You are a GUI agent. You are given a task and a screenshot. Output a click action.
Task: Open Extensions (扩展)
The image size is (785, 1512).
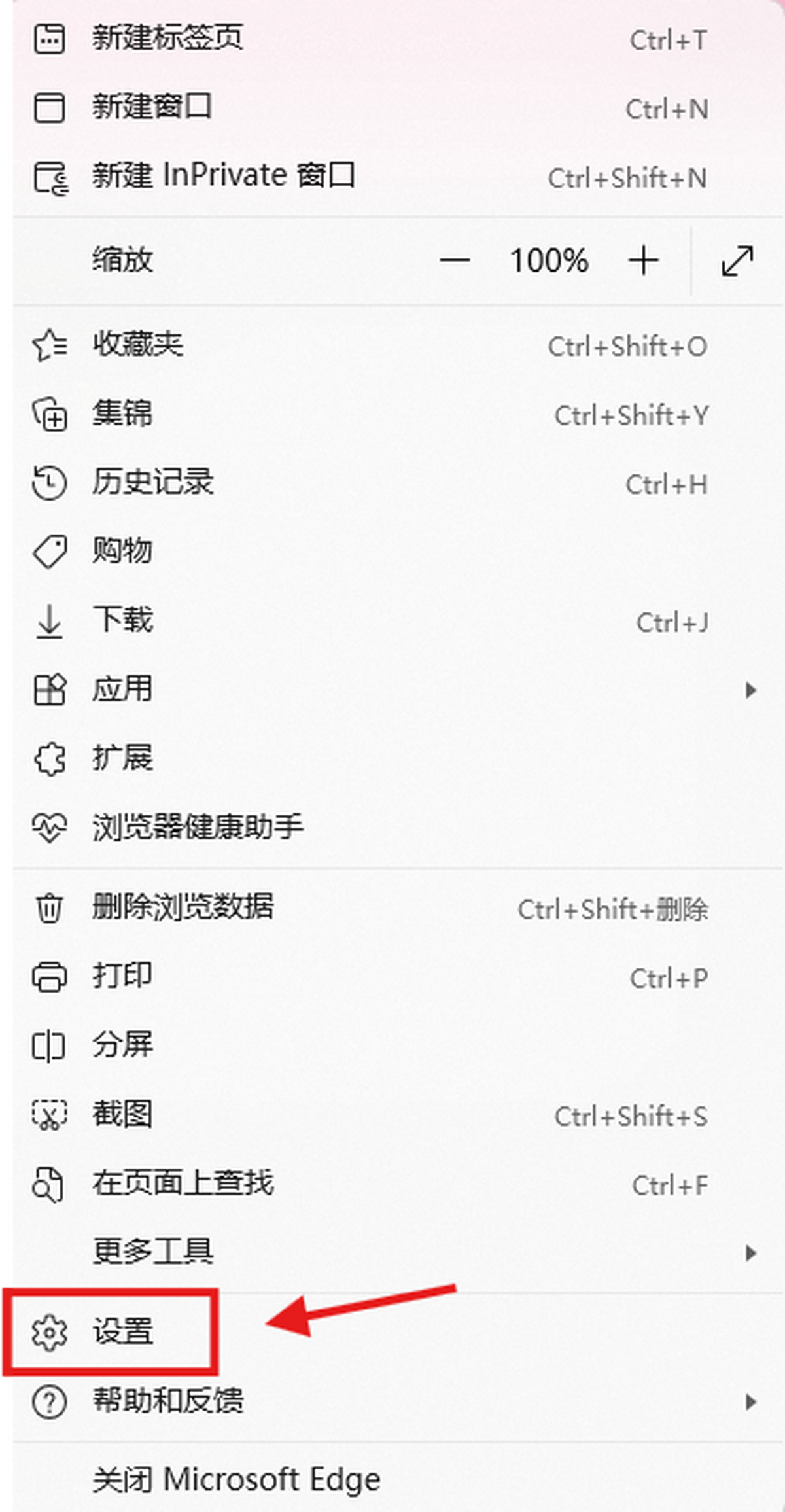[x=122, y=758]
